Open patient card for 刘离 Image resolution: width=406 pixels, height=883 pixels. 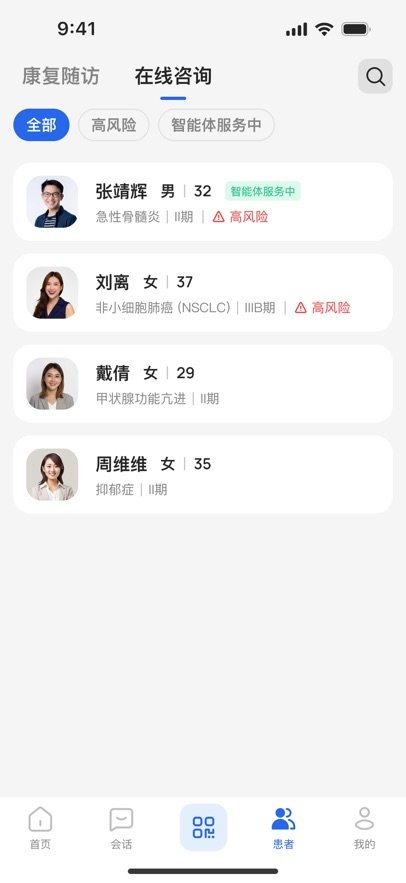pos(203,293)
